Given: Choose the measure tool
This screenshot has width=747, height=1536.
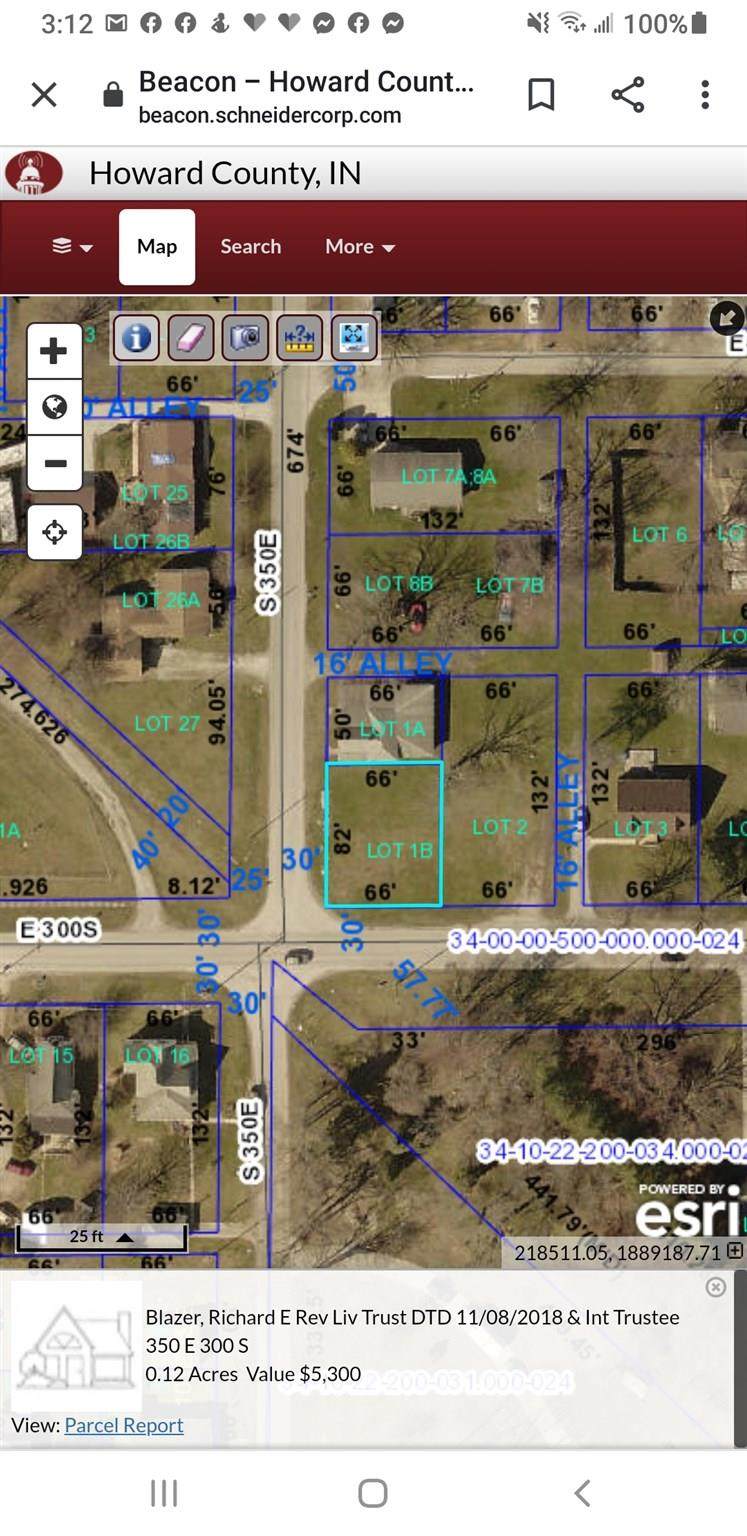Looking at the screenshot, I should [300, 338].
